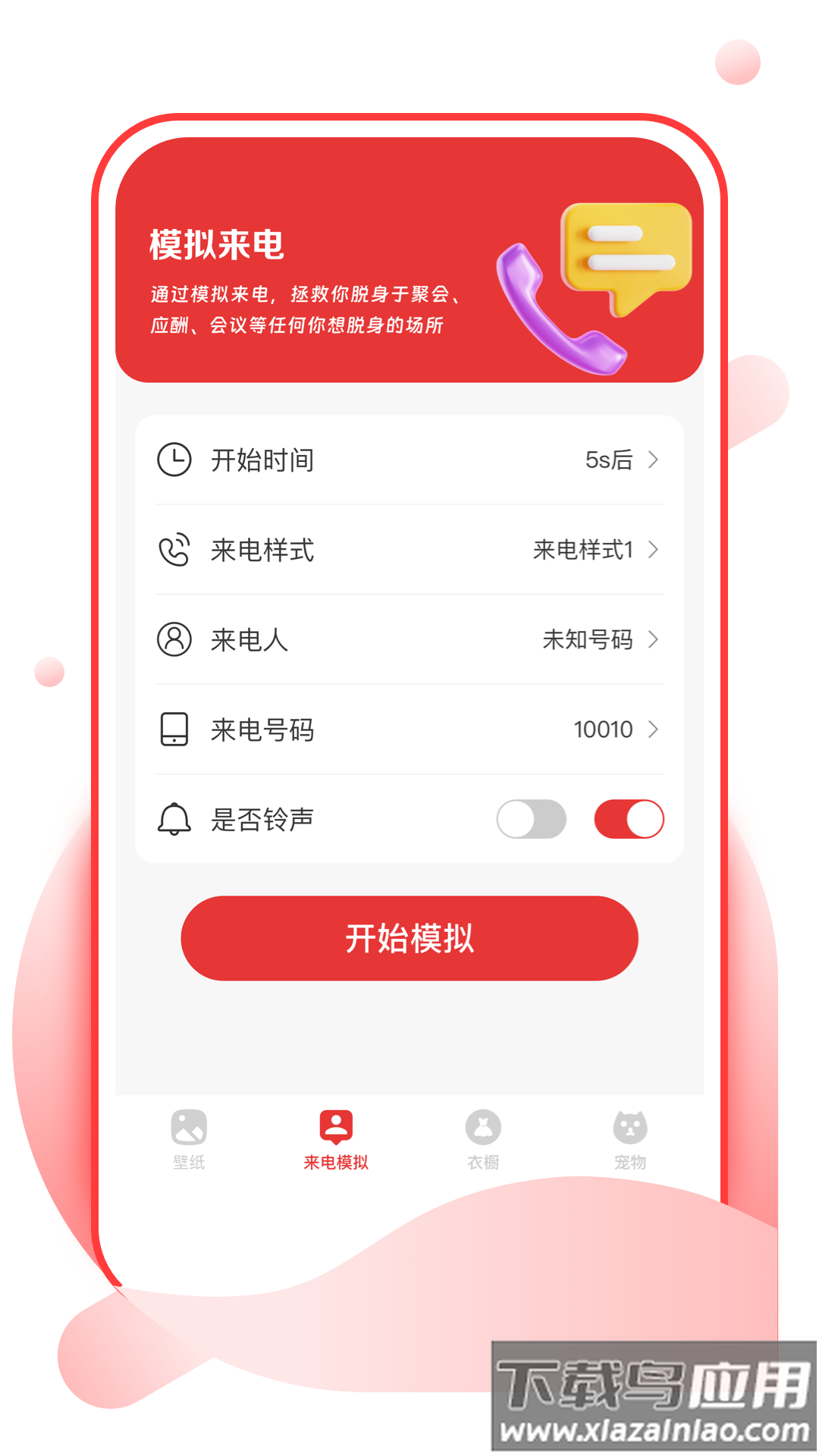Image resolution: width=819 pixels, height=1456 pixels.
Task: Turn on the gray ringtone toggle
Action: click(532, 820)
